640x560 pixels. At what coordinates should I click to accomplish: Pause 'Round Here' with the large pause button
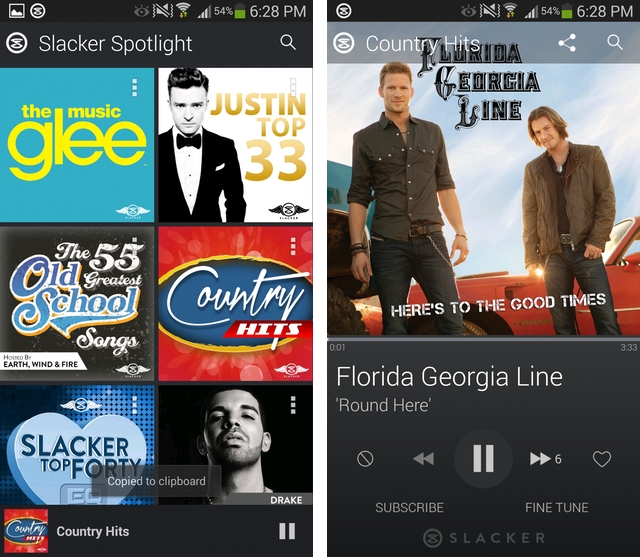point(483,459)
